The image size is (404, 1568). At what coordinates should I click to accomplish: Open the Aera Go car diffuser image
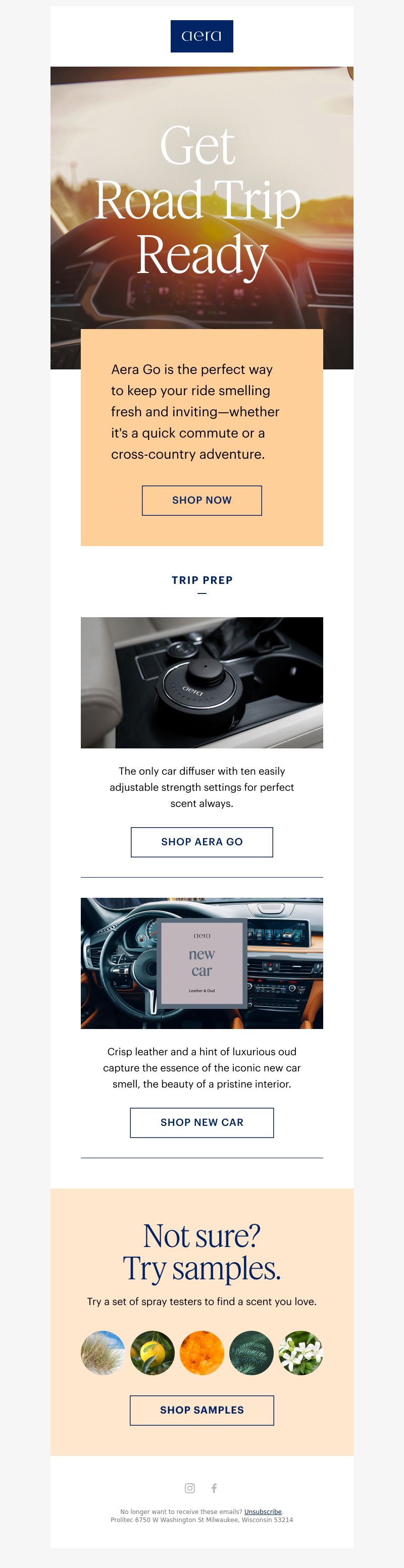(201, 682)
